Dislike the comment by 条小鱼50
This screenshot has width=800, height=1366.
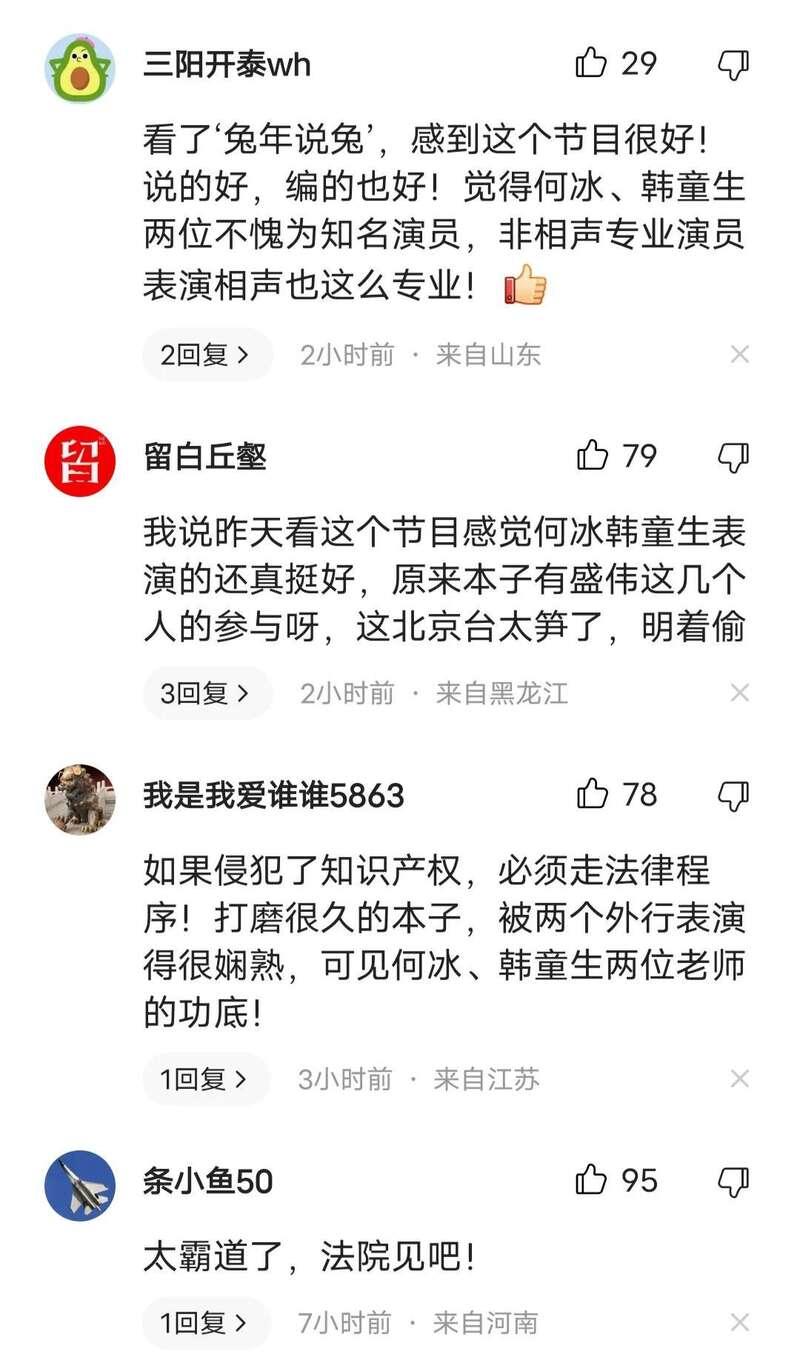point(734,1180)
